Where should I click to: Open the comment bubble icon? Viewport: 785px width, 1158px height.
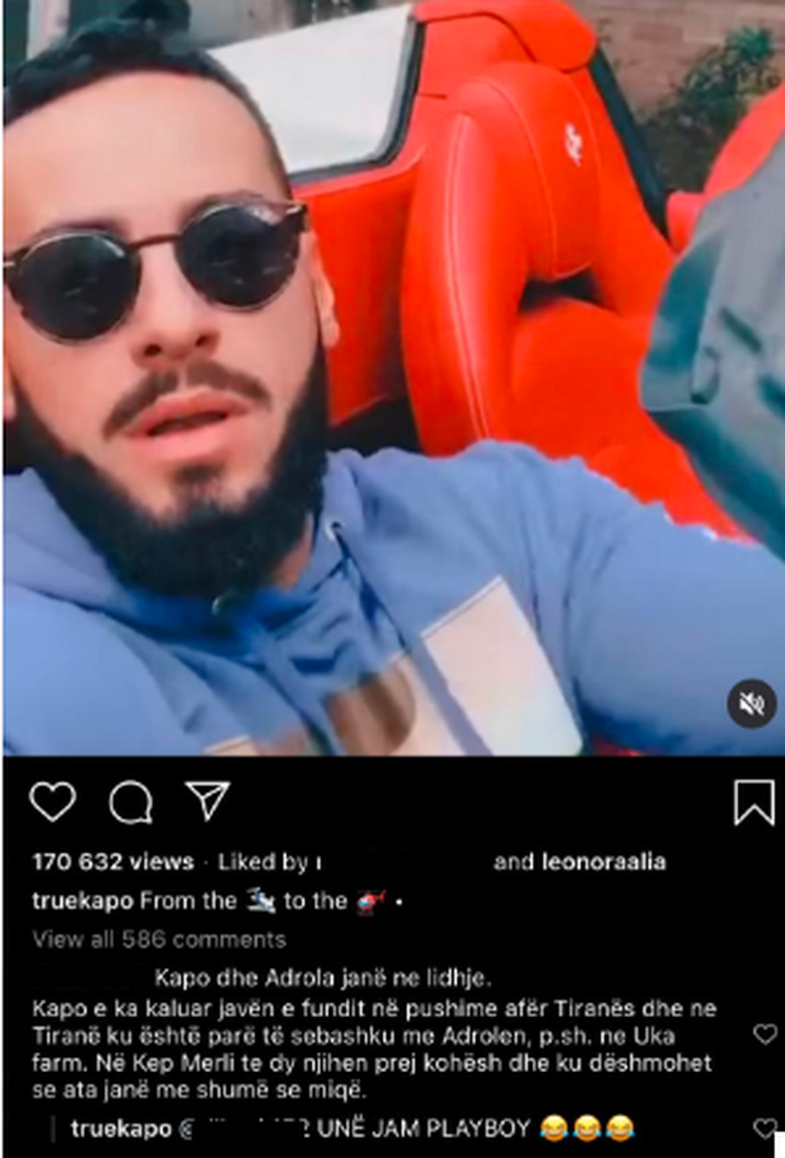[130, 802]
